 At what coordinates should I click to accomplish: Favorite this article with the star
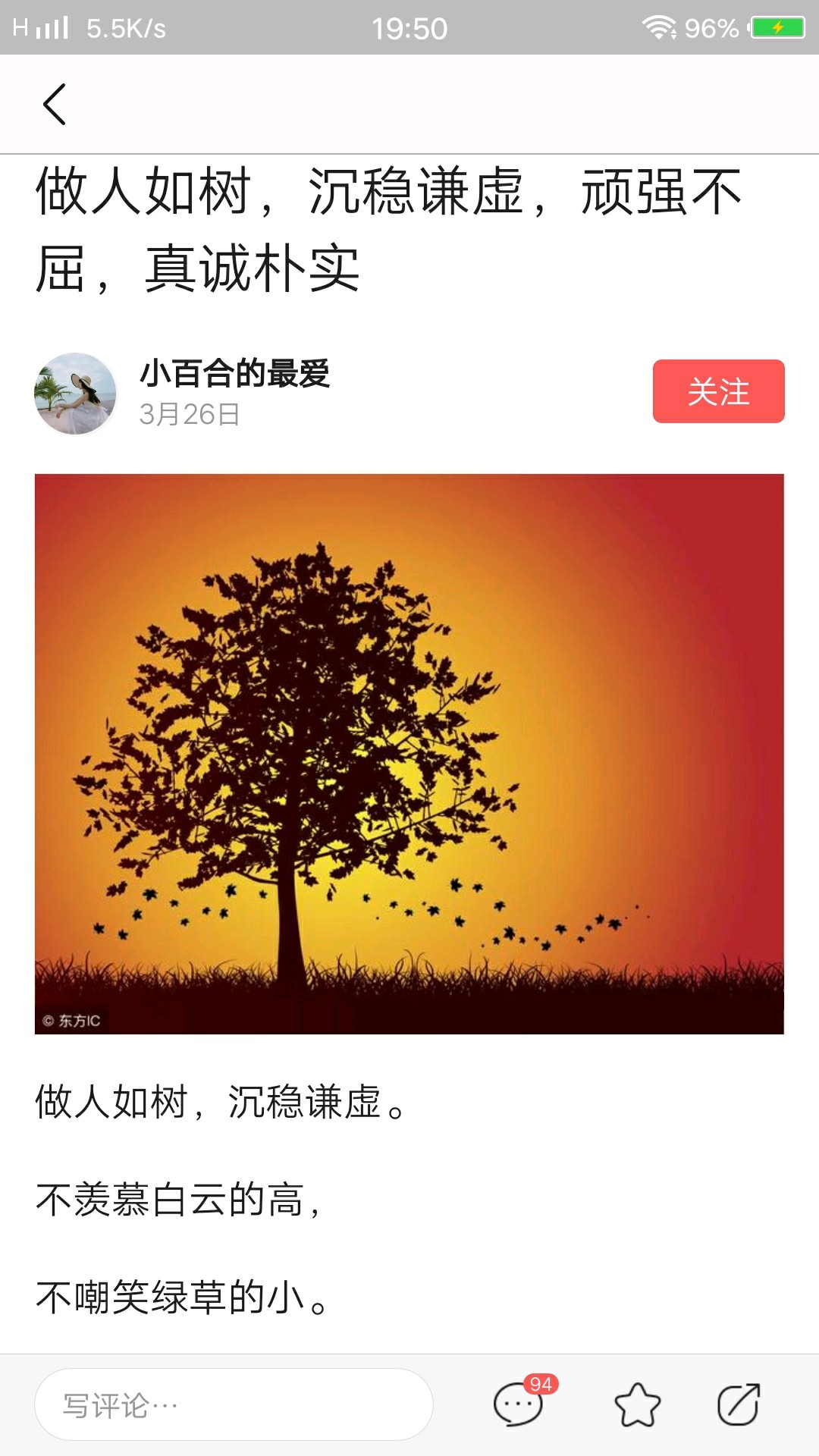point(637,1404)
